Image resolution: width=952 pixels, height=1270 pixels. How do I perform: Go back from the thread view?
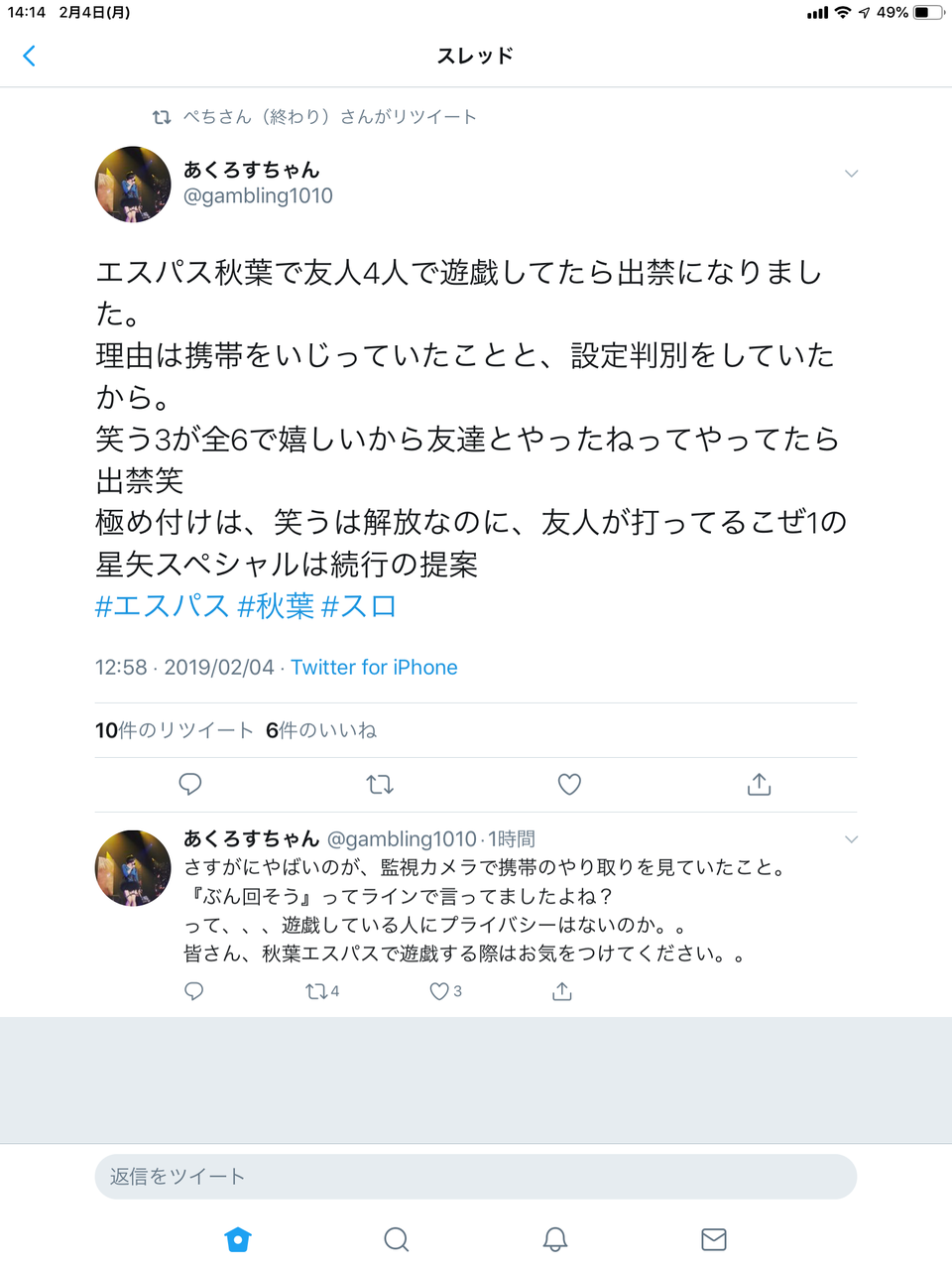pos(30,57)
